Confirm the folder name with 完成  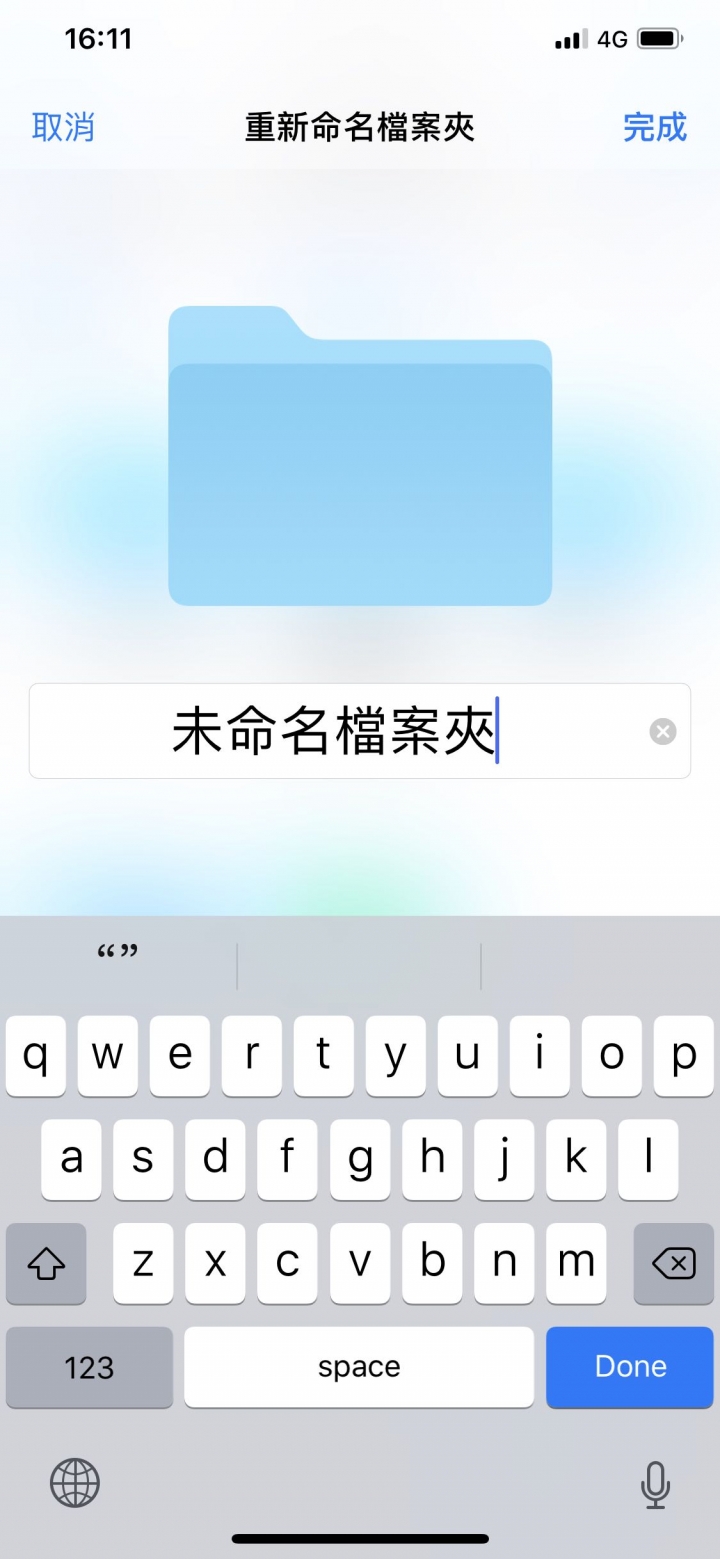pyautogui.click(x=655, y=127)
